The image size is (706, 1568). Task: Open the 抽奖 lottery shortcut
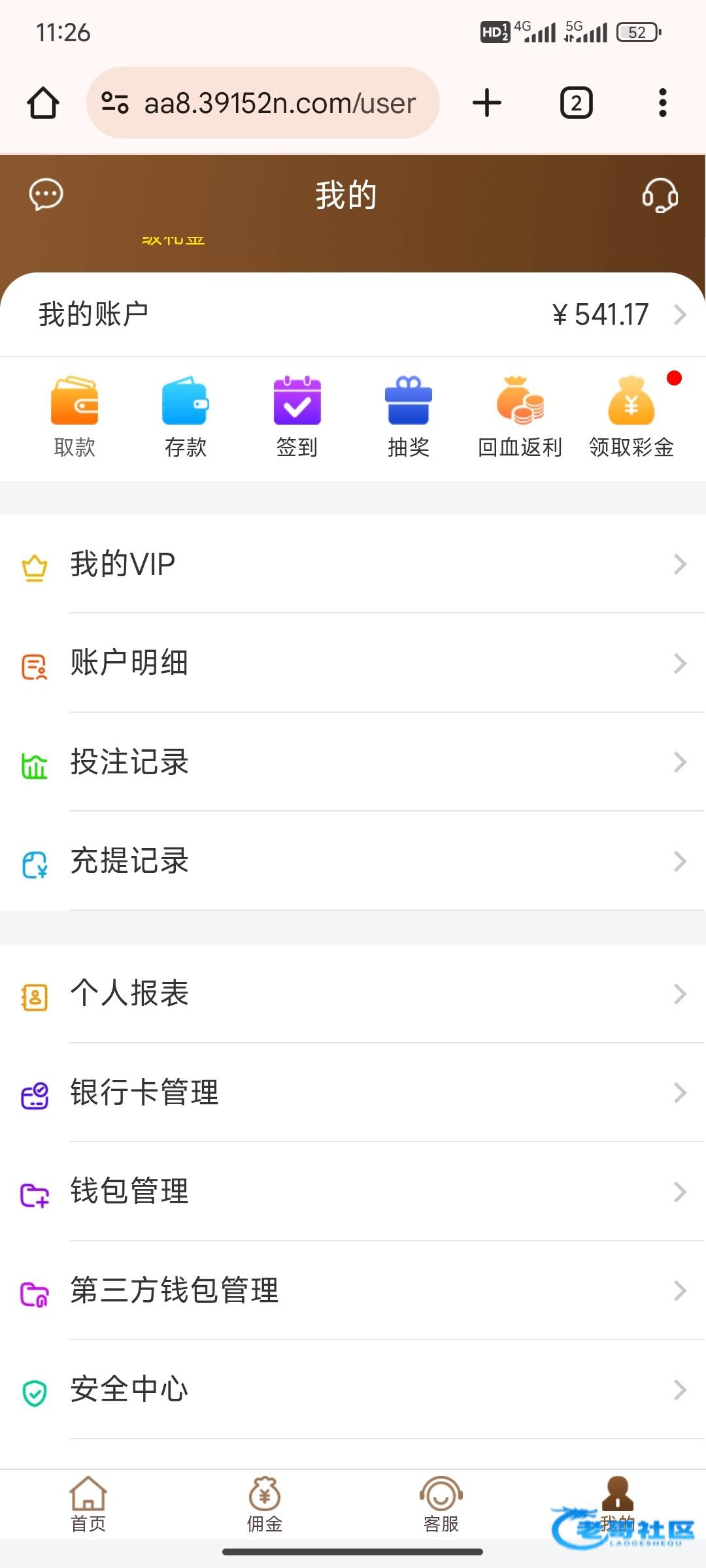pos(409,417)
